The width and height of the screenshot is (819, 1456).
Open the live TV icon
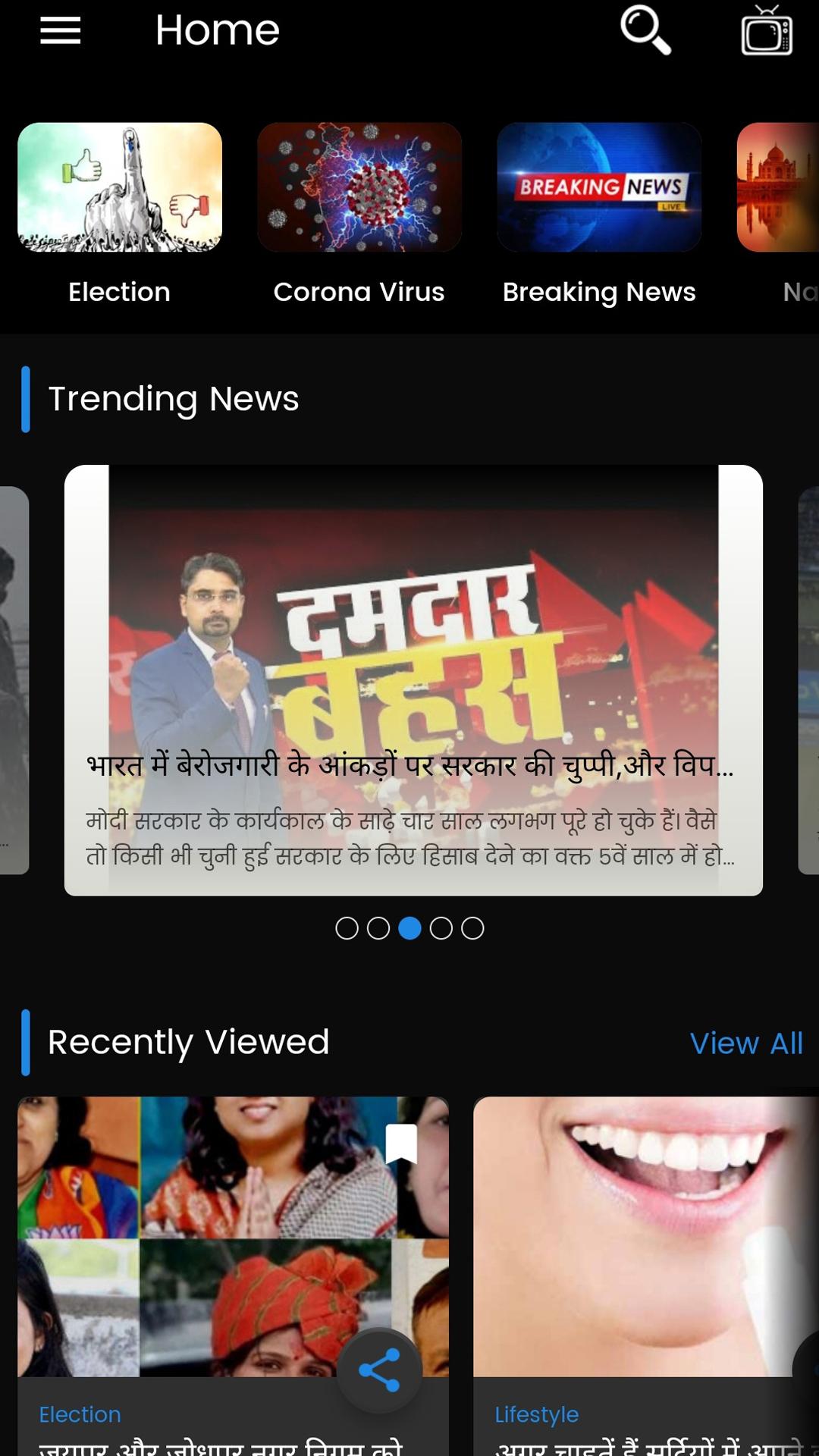tap(767, 30)
